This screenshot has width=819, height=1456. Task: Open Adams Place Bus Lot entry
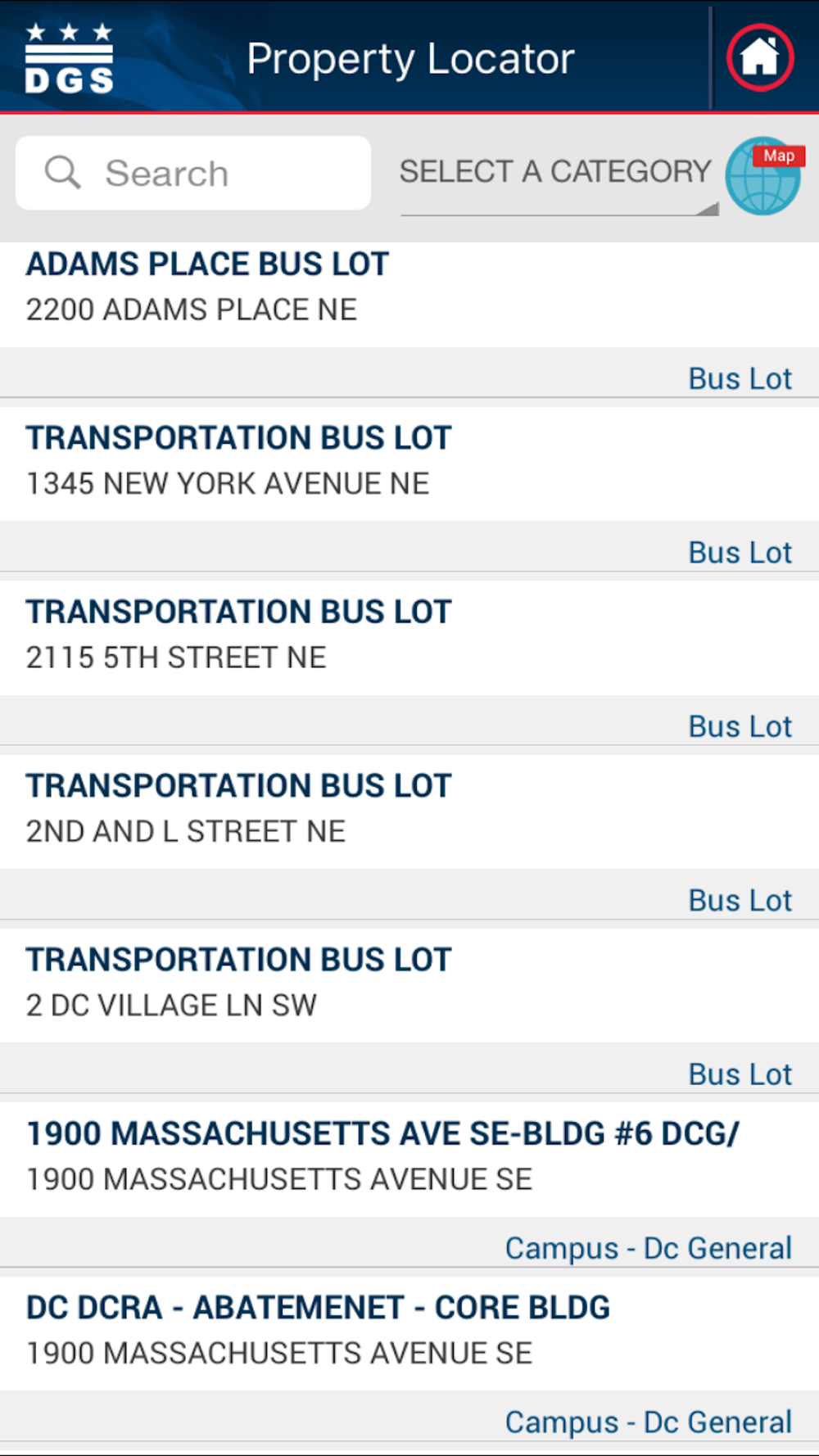(409, 320)
